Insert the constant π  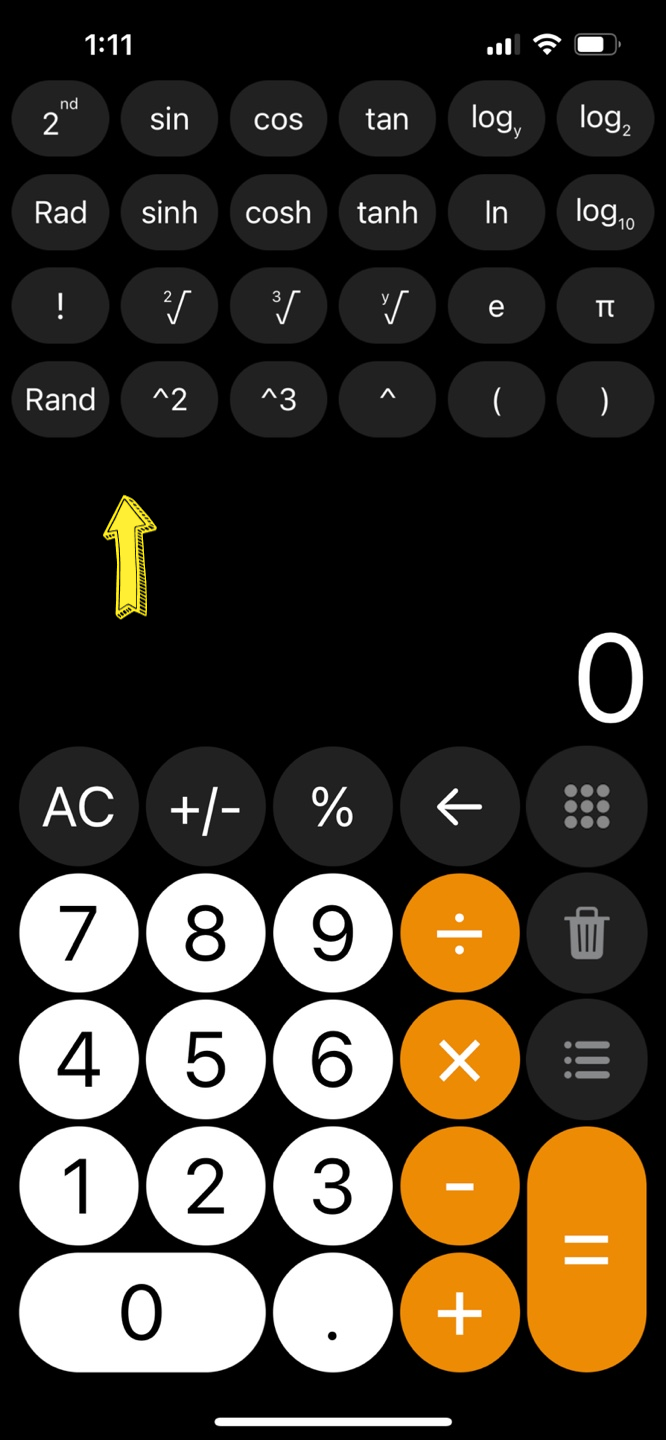(605, 306)
